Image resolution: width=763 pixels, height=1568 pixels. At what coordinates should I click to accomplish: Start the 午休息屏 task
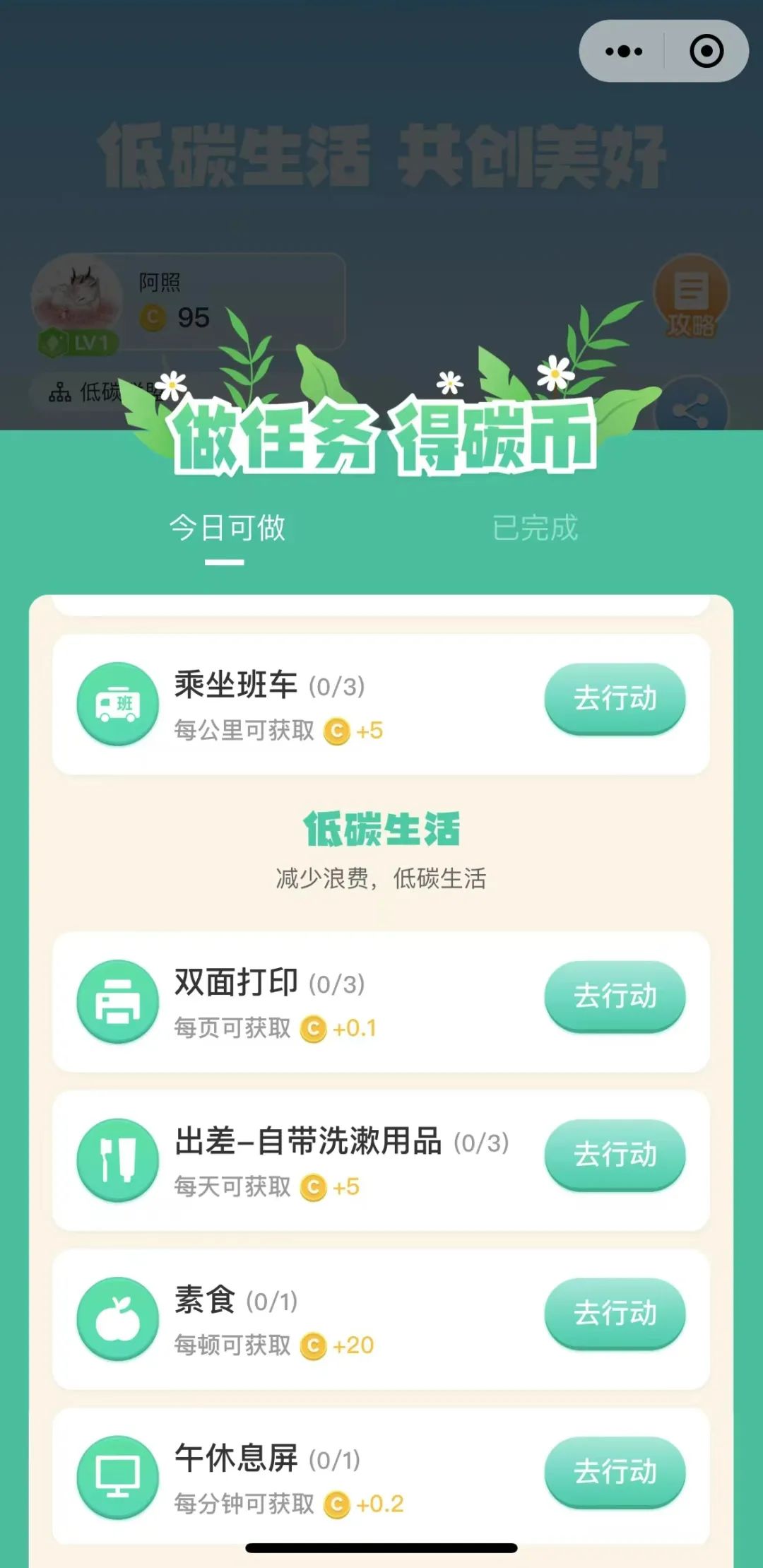[x=615, y=1472]
